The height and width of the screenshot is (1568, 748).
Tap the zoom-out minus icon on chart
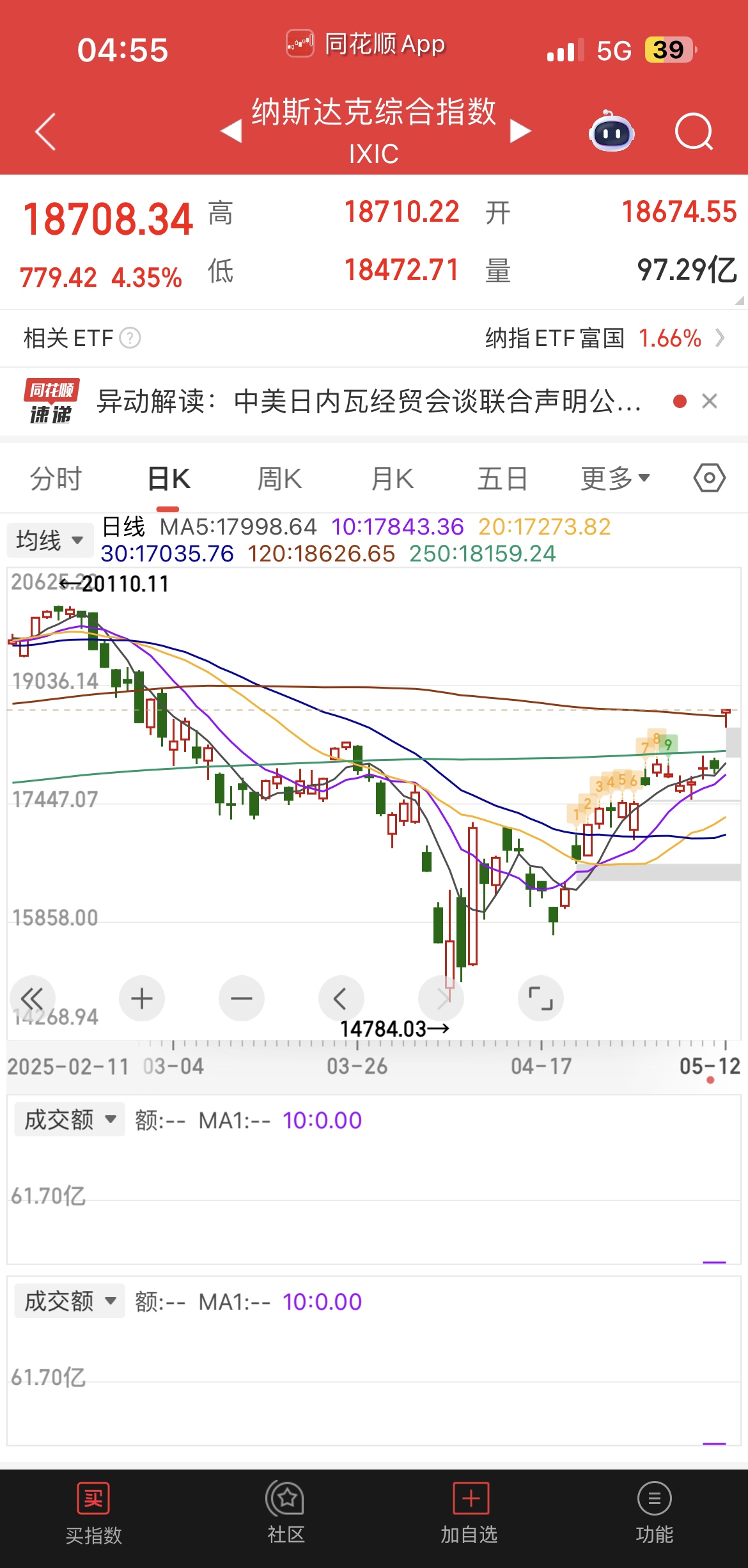point(241,998)
